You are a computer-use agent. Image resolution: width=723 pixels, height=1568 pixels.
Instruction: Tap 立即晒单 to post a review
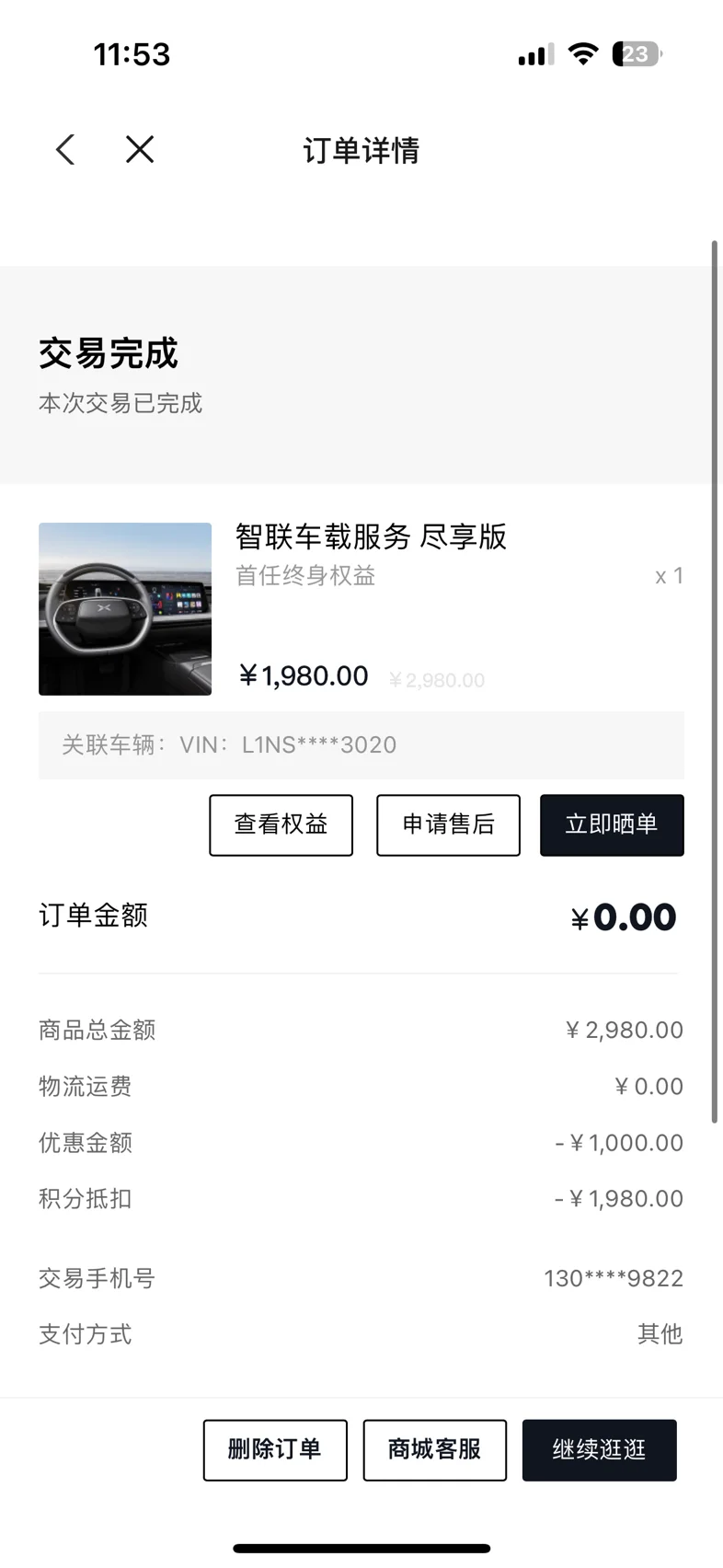(x=612, y=824)
